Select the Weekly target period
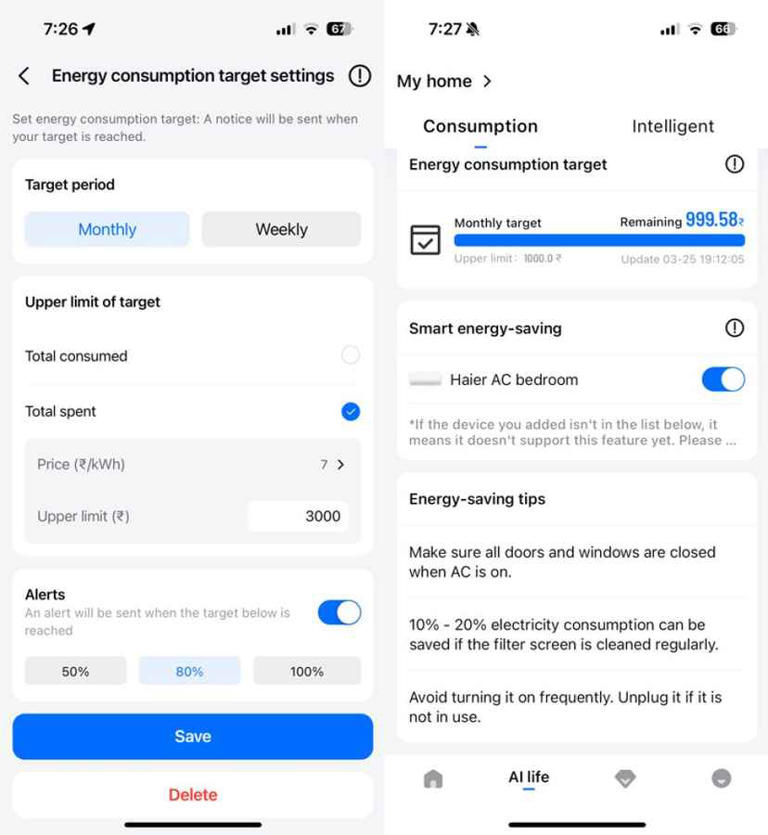Image resolution: width=768 pixels, height=835 pixels. point(281,229)
